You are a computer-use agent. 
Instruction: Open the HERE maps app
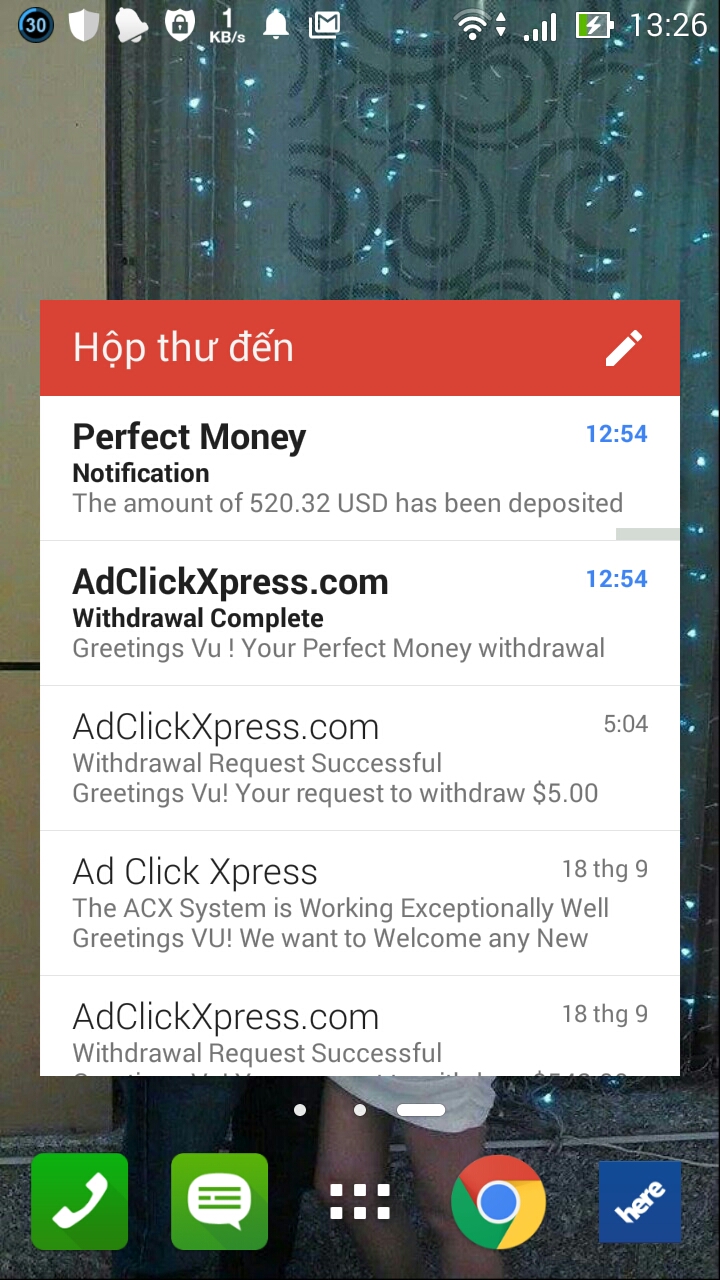pos(639,1201)
